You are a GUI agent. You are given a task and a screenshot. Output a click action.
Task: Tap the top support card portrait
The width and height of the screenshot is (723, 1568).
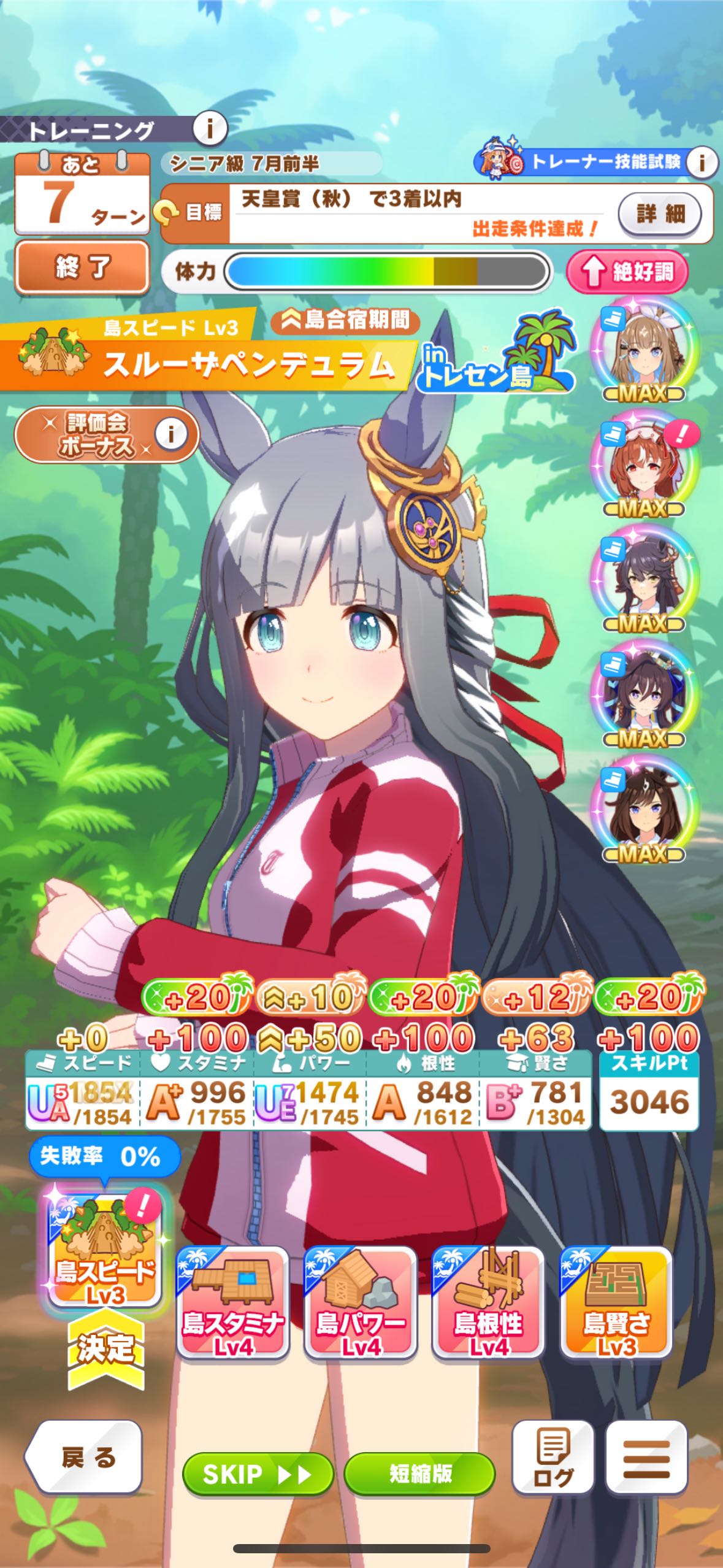(644, 350)
